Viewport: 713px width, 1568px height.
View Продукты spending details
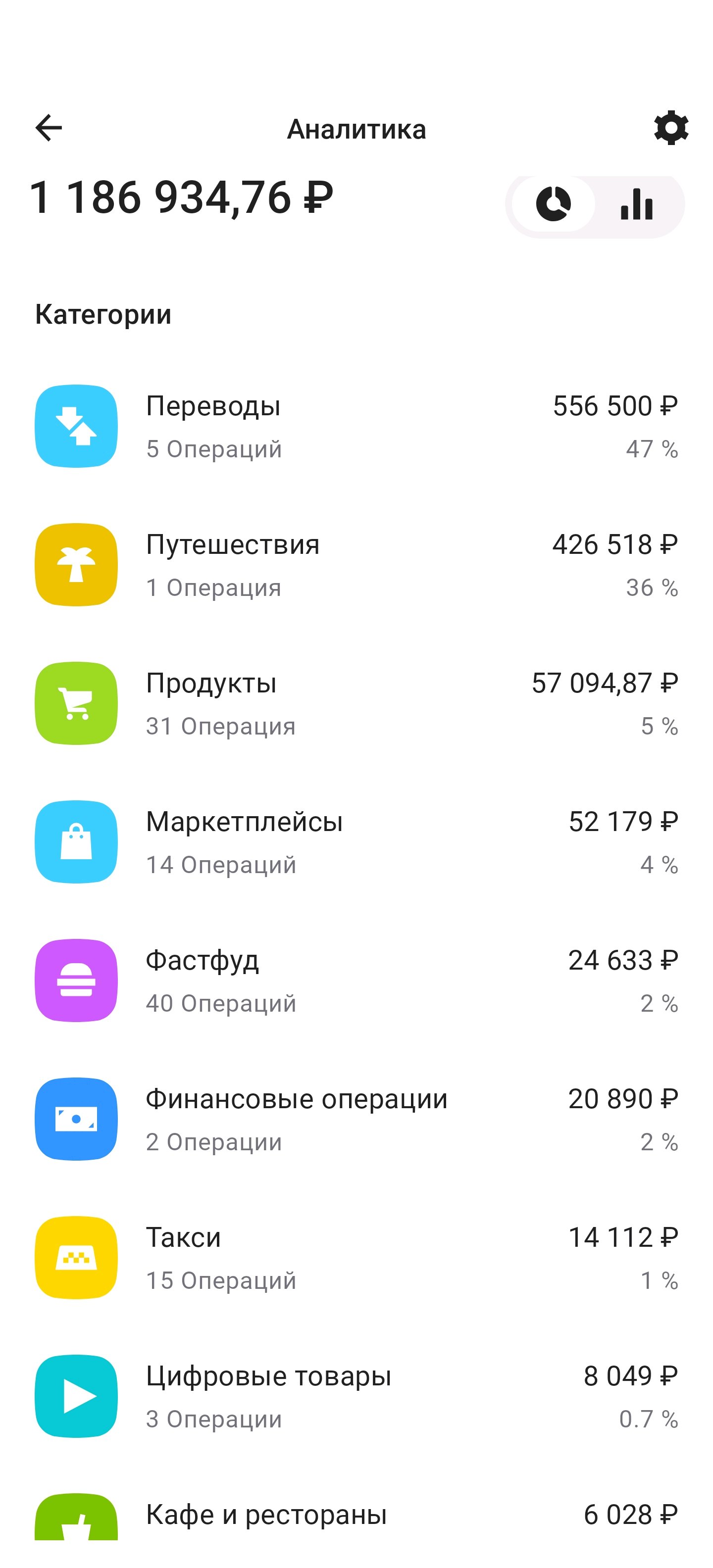[x=356, y=704]
